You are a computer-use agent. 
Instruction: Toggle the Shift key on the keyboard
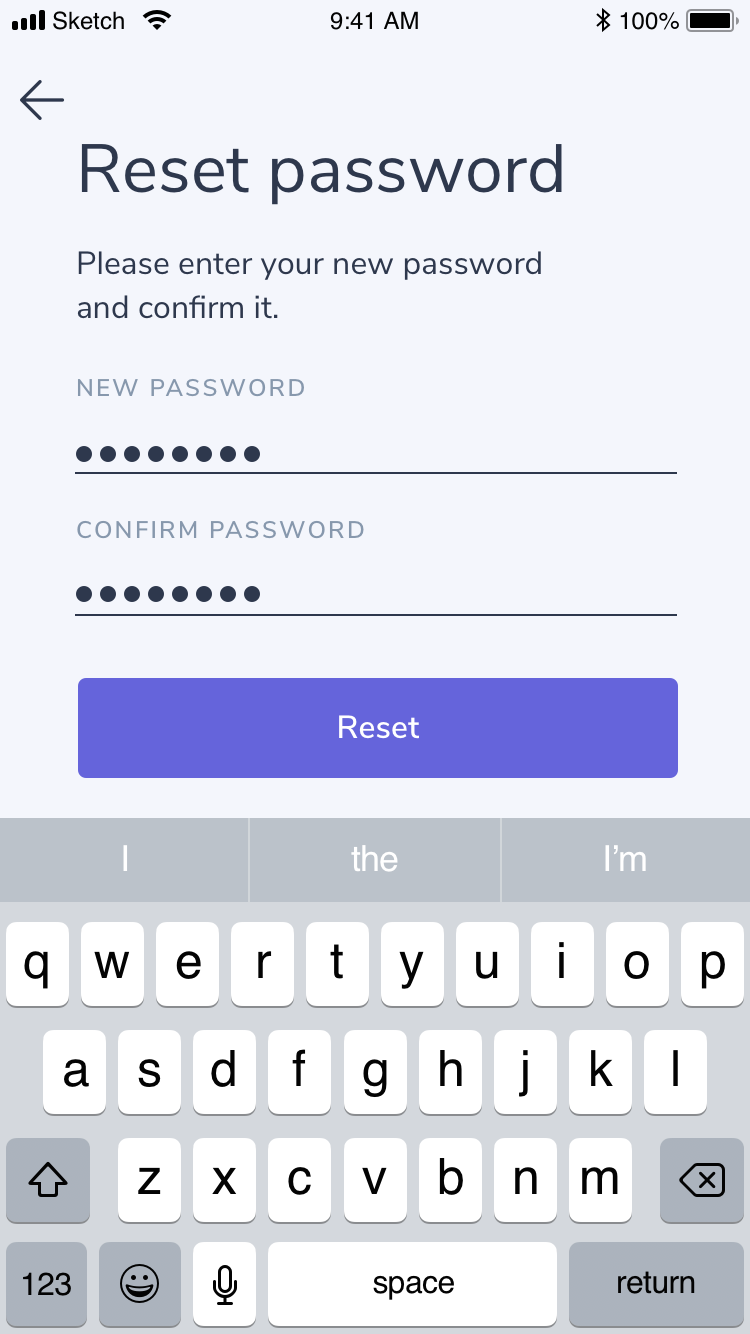[47, 1180]
